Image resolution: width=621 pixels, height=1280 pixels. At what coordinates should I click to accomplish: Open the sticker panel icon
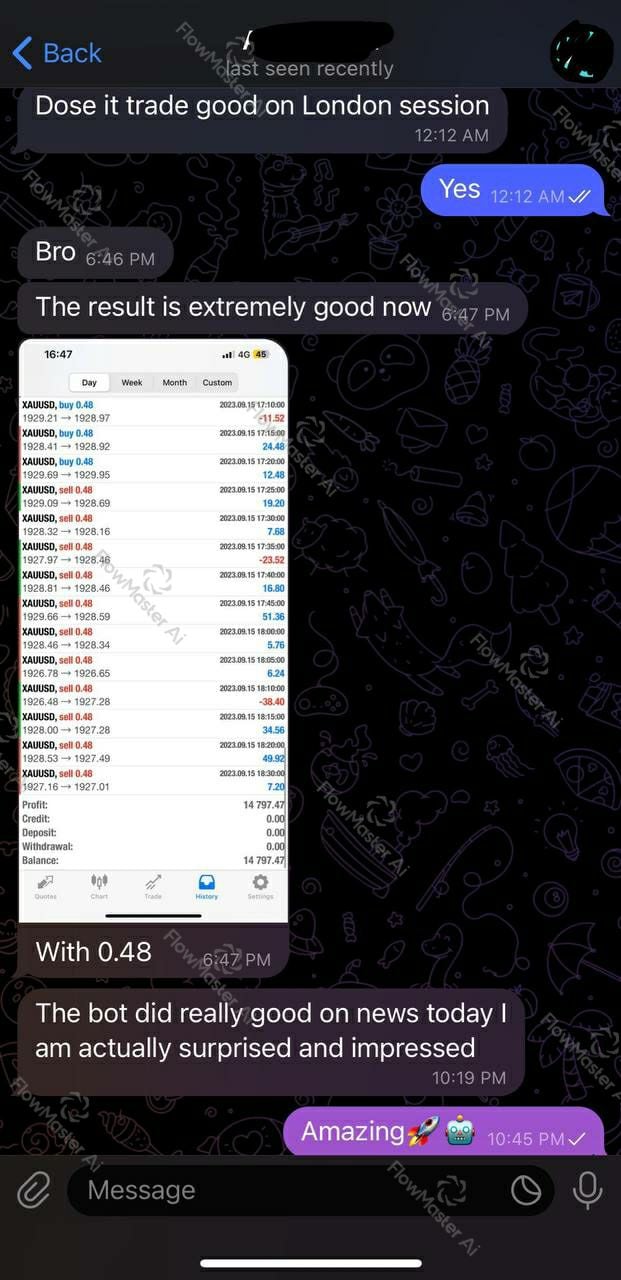click(x=525, y=1190)
